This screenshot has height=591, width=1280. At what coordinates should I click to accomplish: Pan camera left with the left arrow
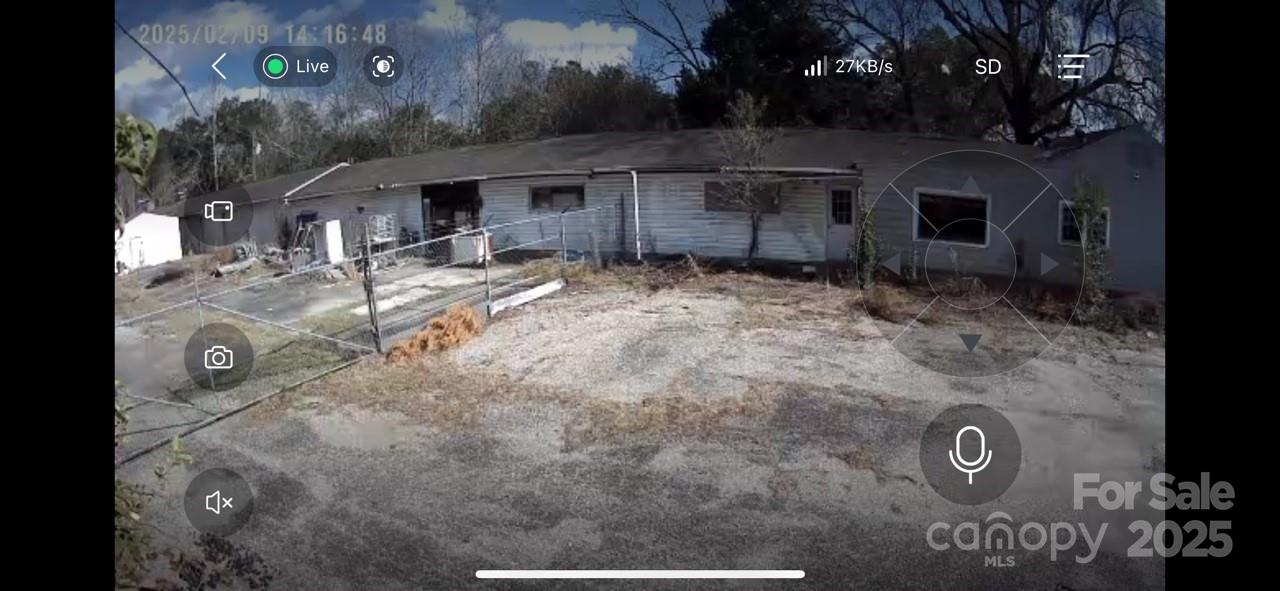(891, 265)
